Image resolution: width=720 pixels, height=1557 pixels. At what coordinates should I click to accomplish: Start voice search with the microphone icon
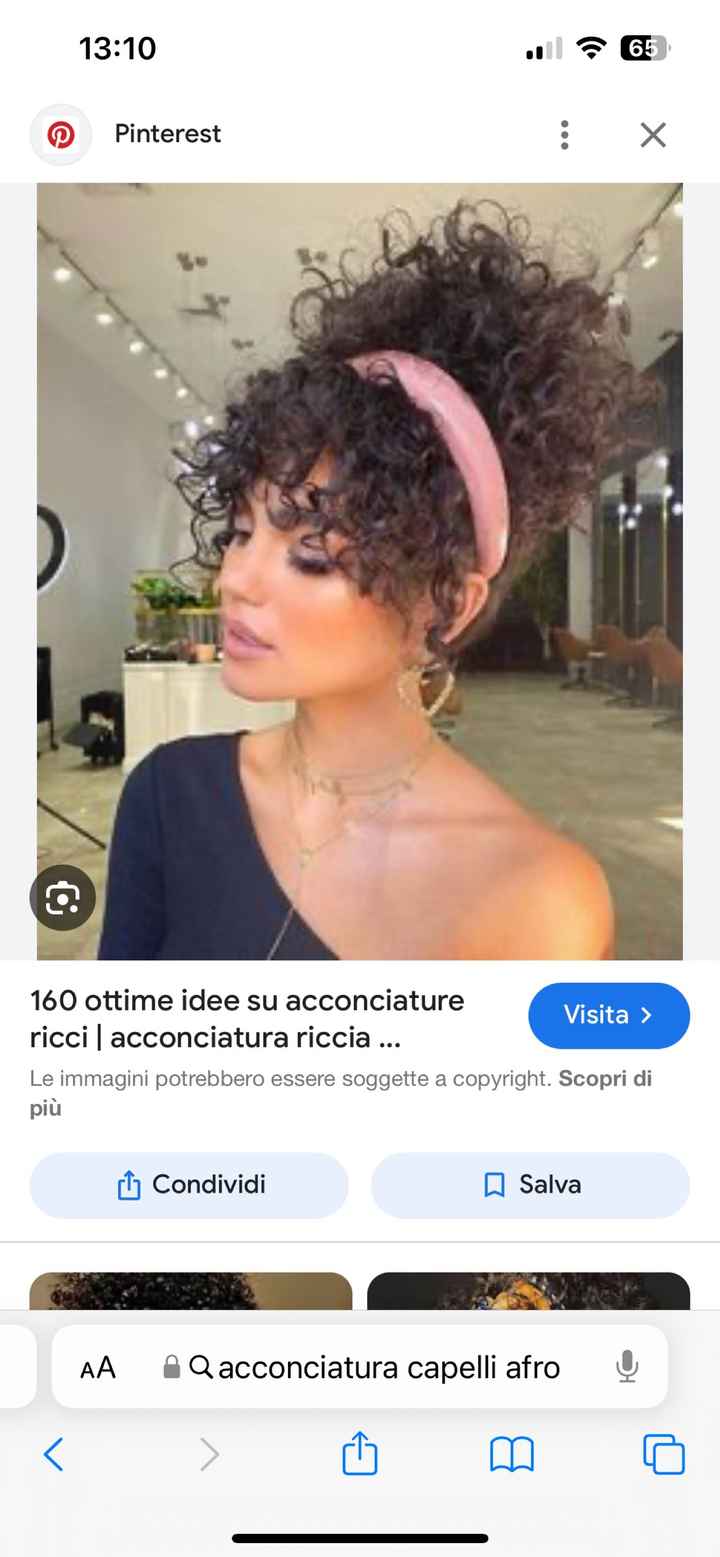coord(627,1367)
